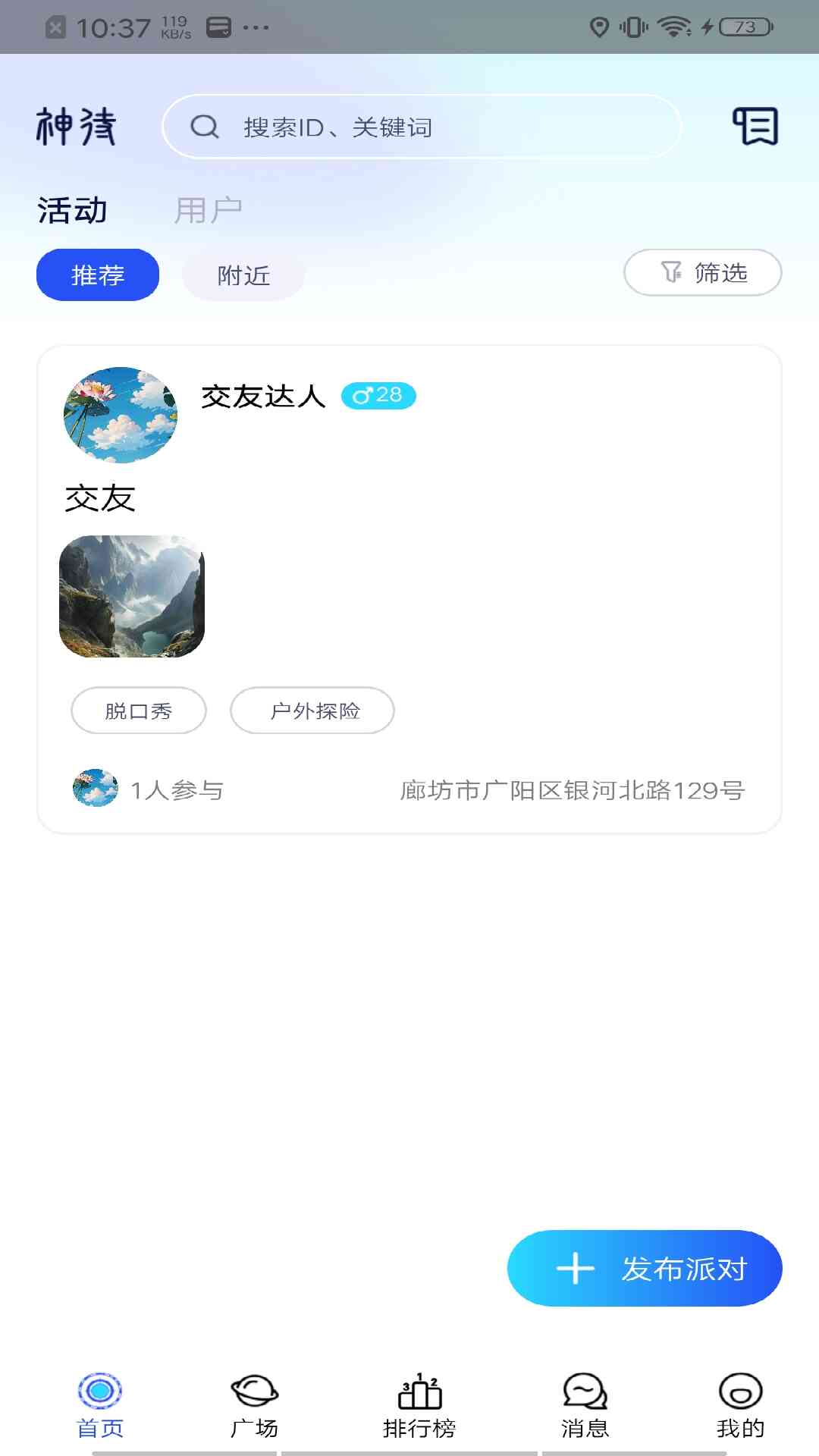
Task: Tap the participant avatar next to 1人参与
Action: [x=95, y=789]
